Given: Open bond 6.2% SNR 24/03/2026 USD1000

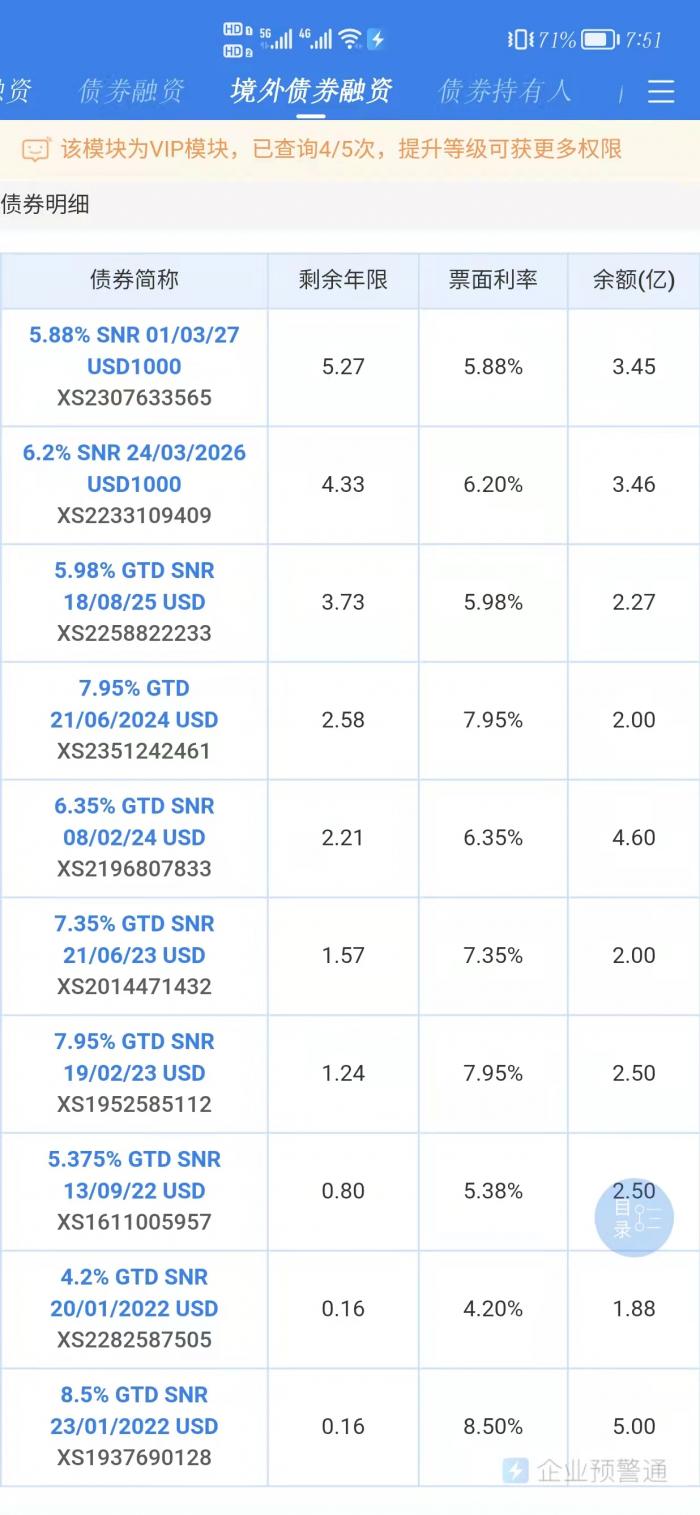Looking at the screenshot, I should pyautogui.click(x=134, y=468).
